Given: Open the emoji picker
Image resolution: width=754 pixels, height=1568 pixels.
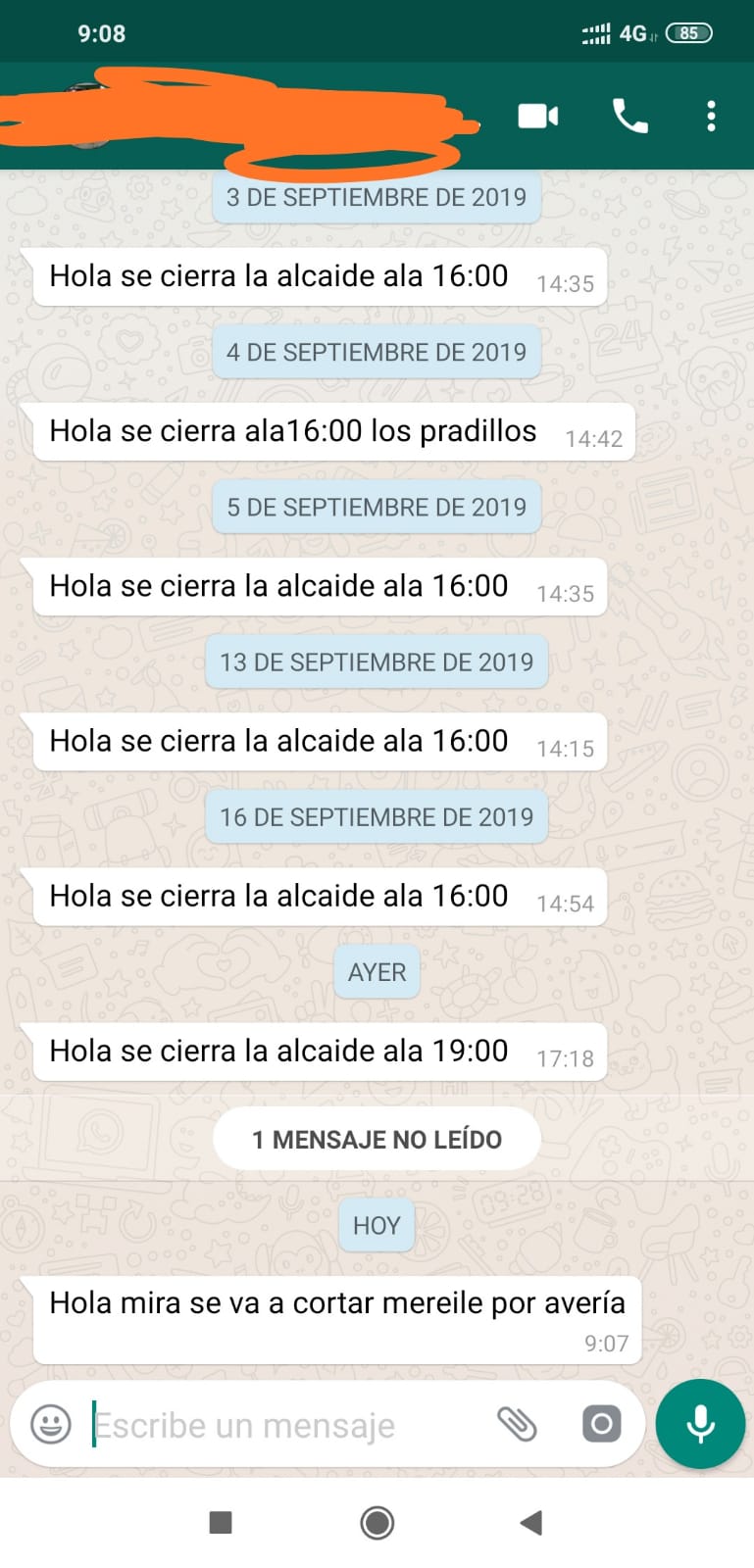Looking at the screenshot, I should [51, 1424].
